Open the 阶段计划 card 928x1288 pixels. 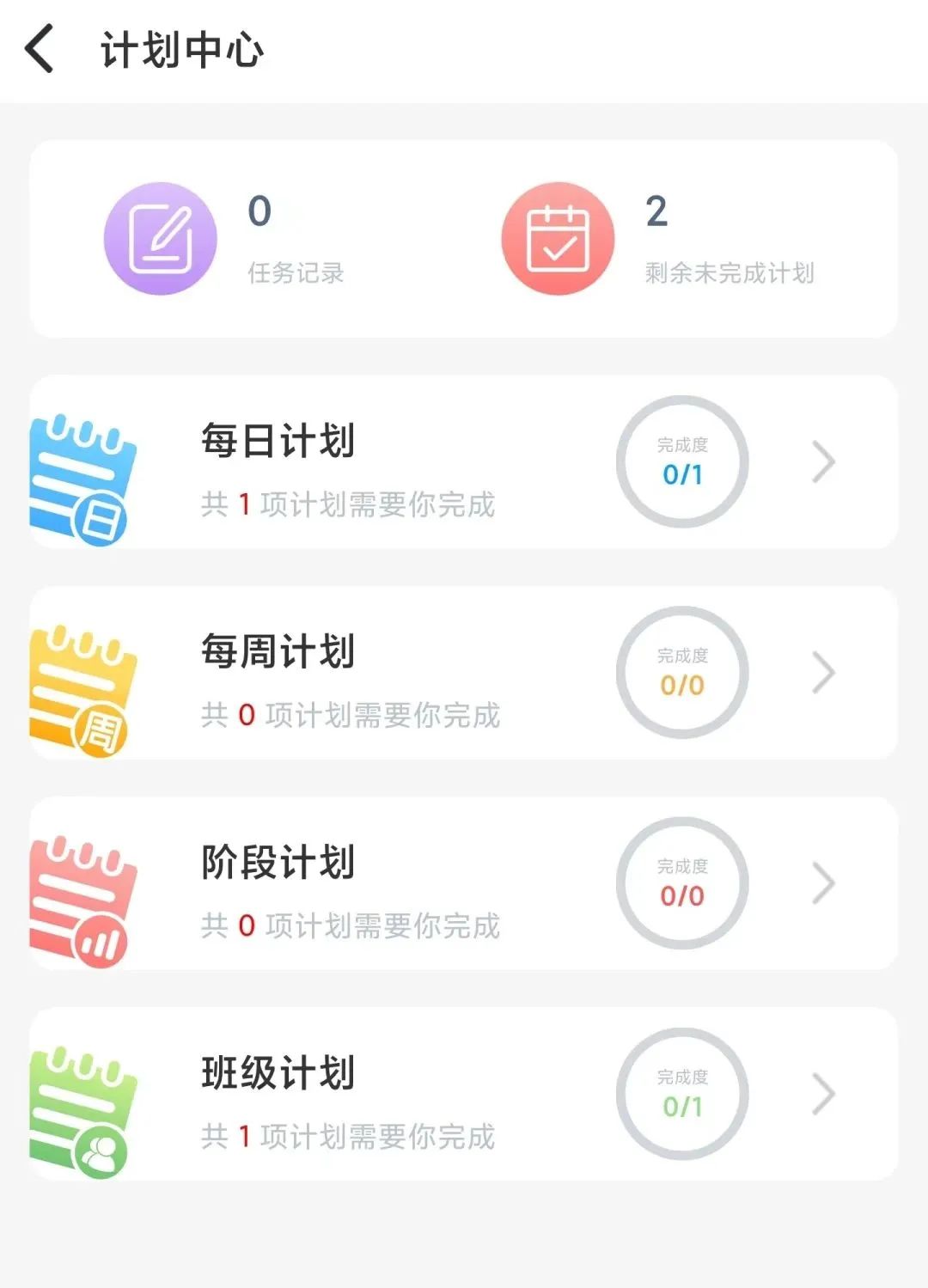[464, 883]
